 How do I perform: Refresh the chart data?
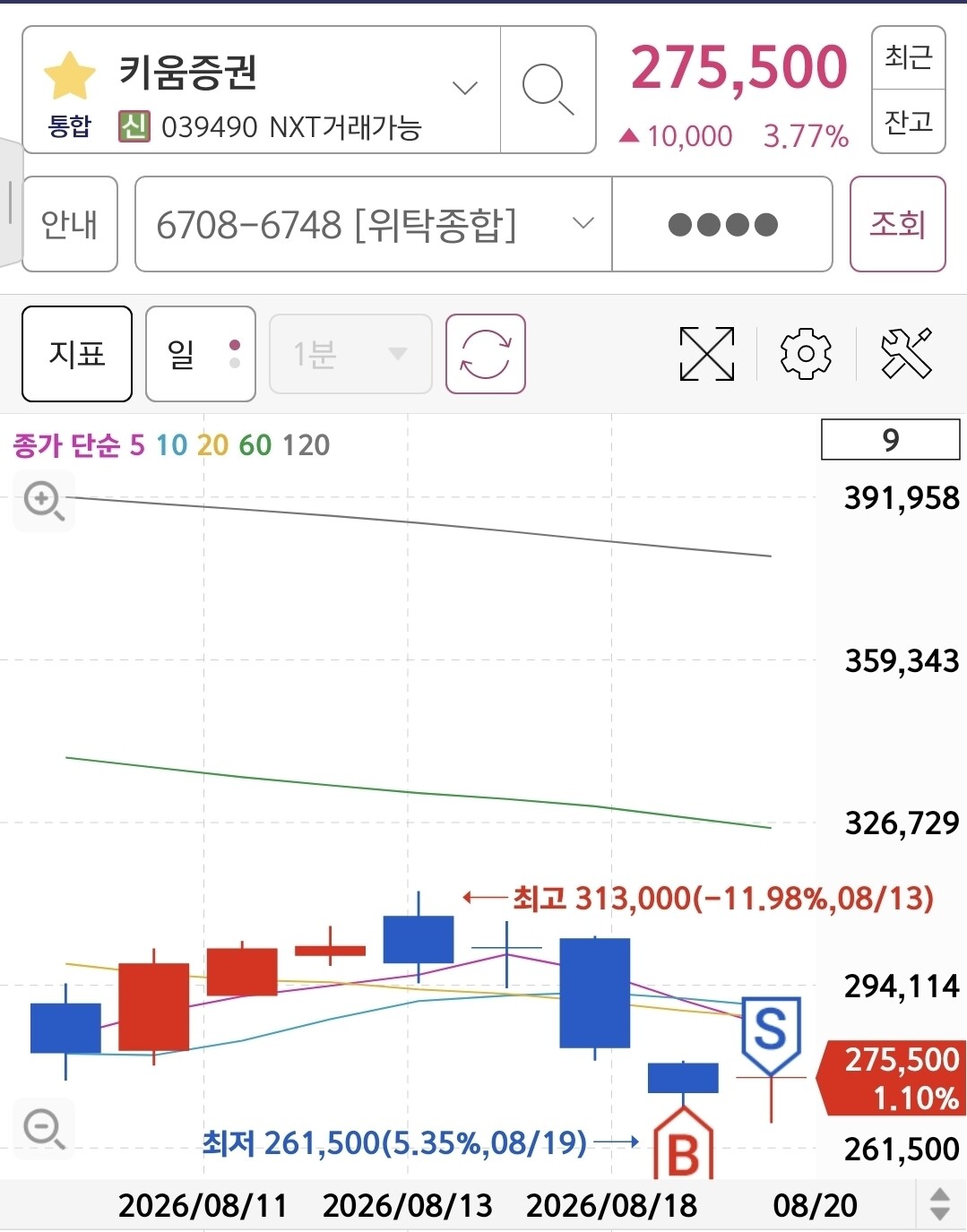(x=486, y=354)
